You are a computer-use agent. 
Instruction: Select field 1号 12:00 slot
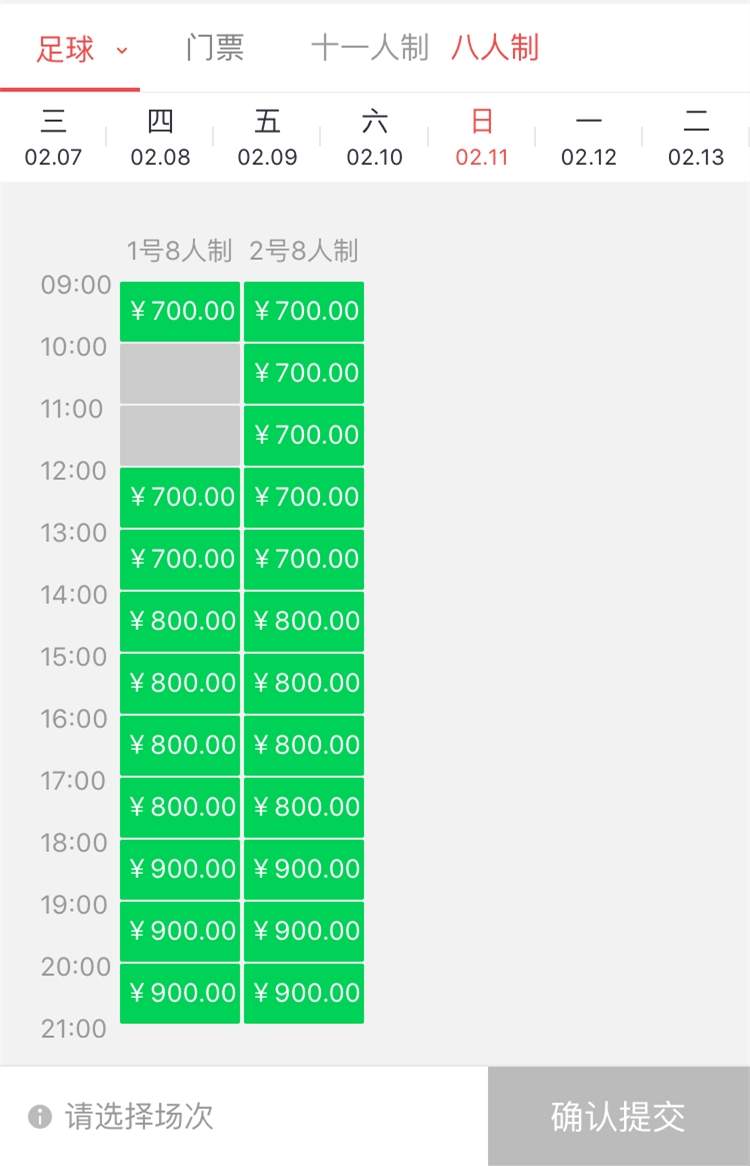click(180, 497)
